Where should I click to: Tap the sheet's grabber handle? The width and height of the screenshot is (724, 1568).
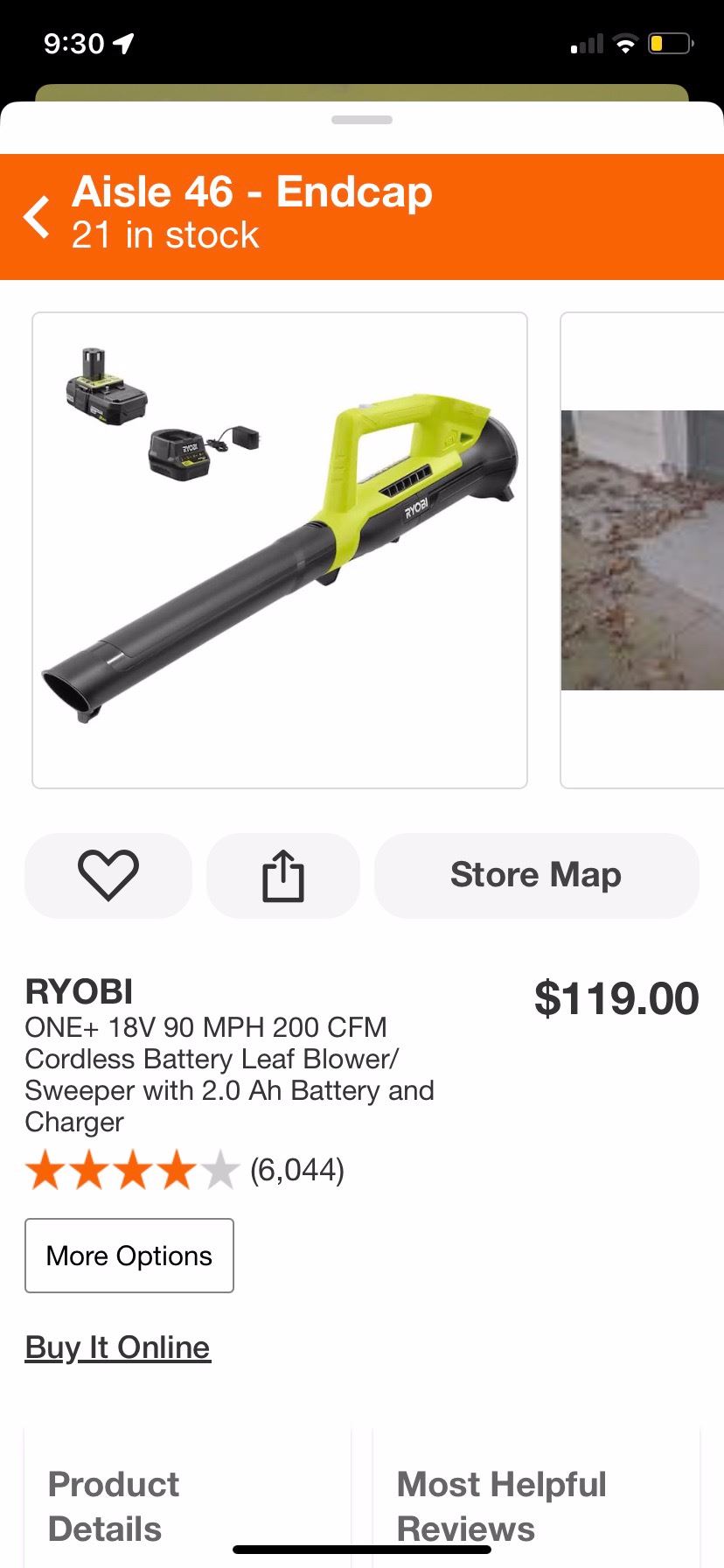[362, 120]
